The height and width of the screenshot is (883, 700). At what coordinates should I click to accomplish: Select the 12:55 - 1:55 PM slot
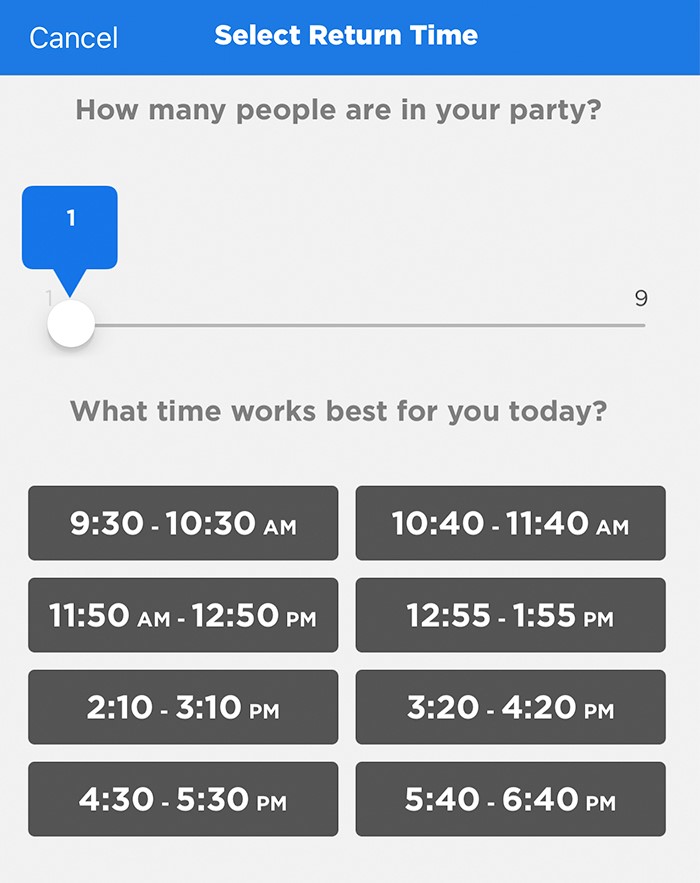pos(510,615)
